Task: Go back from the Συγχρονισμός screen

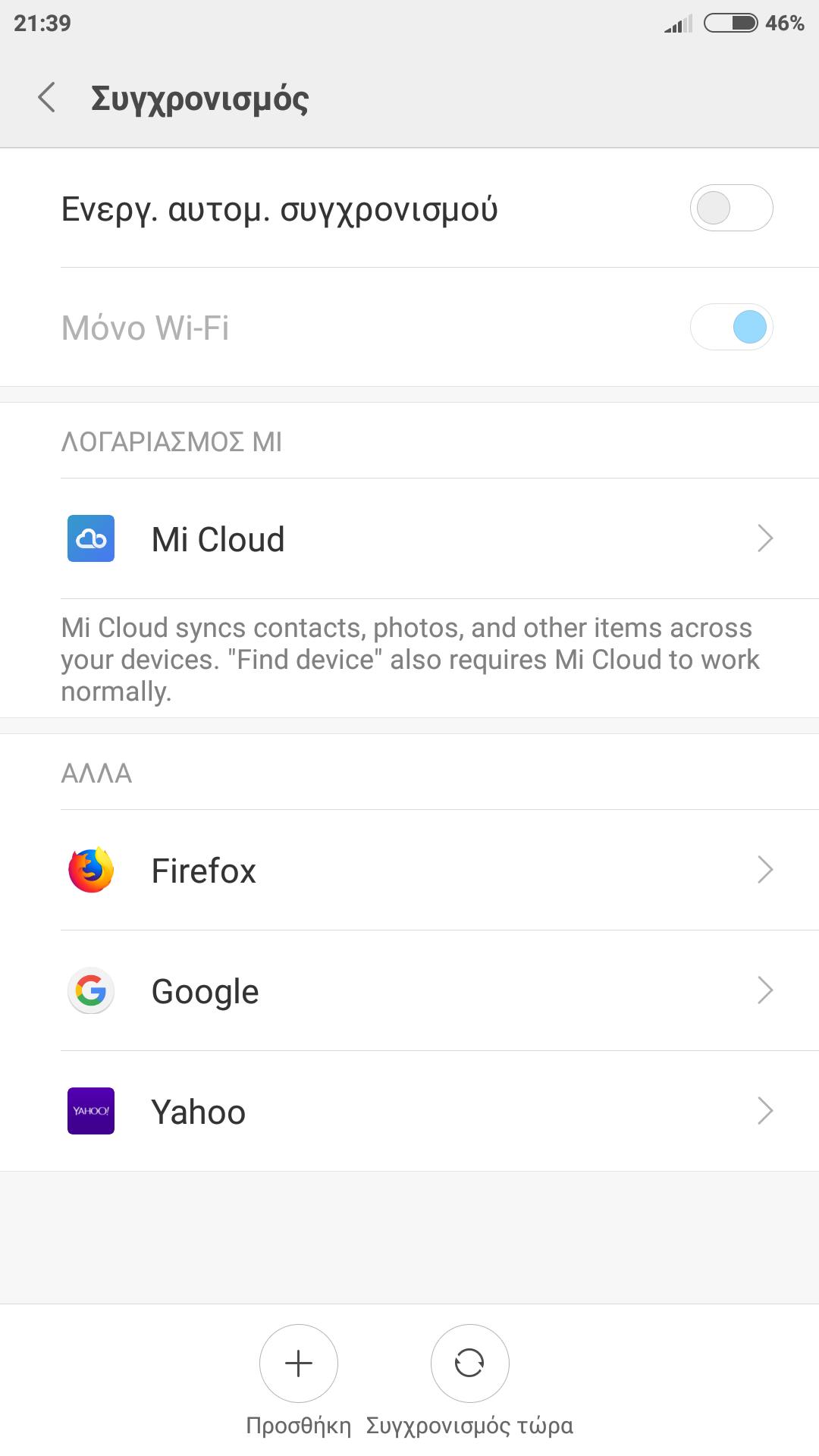Action: [47, 98]
